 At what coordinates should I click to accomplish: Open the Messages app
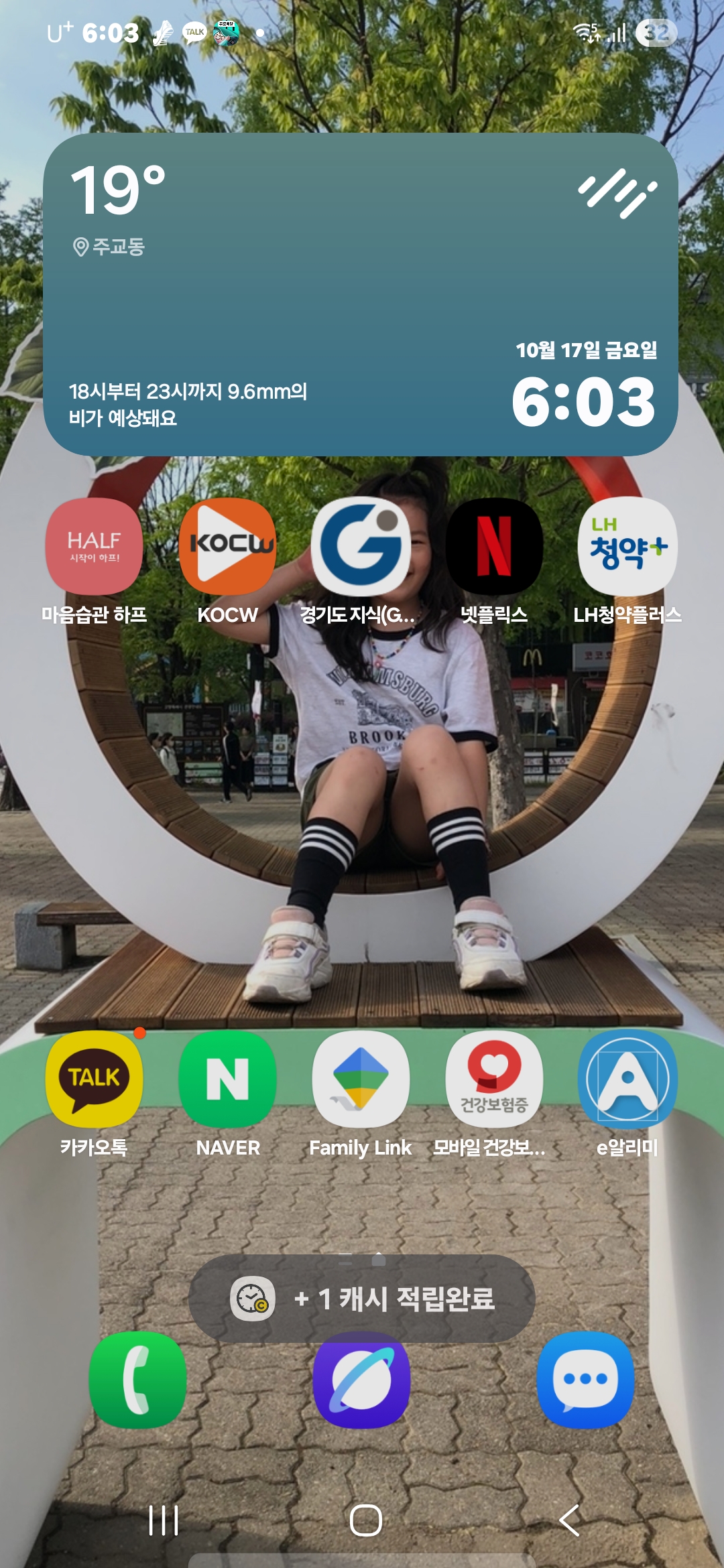[x=585, y=1379]
